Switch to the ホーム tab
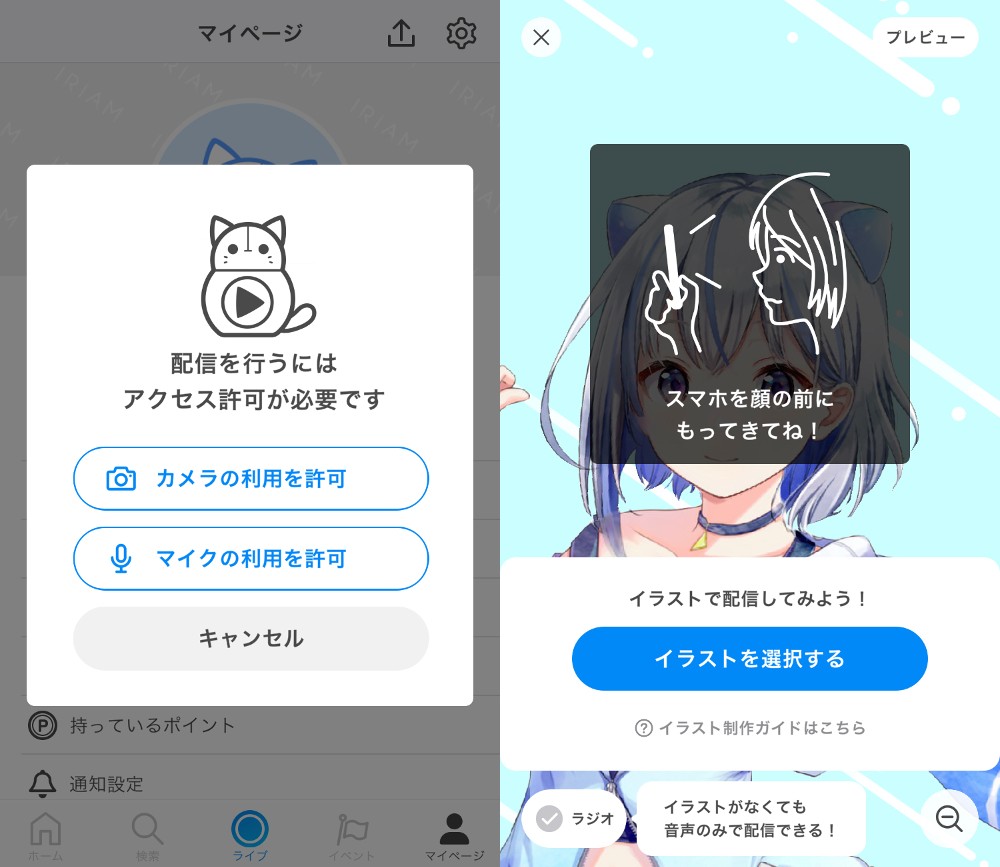 [x=45, y=836]
